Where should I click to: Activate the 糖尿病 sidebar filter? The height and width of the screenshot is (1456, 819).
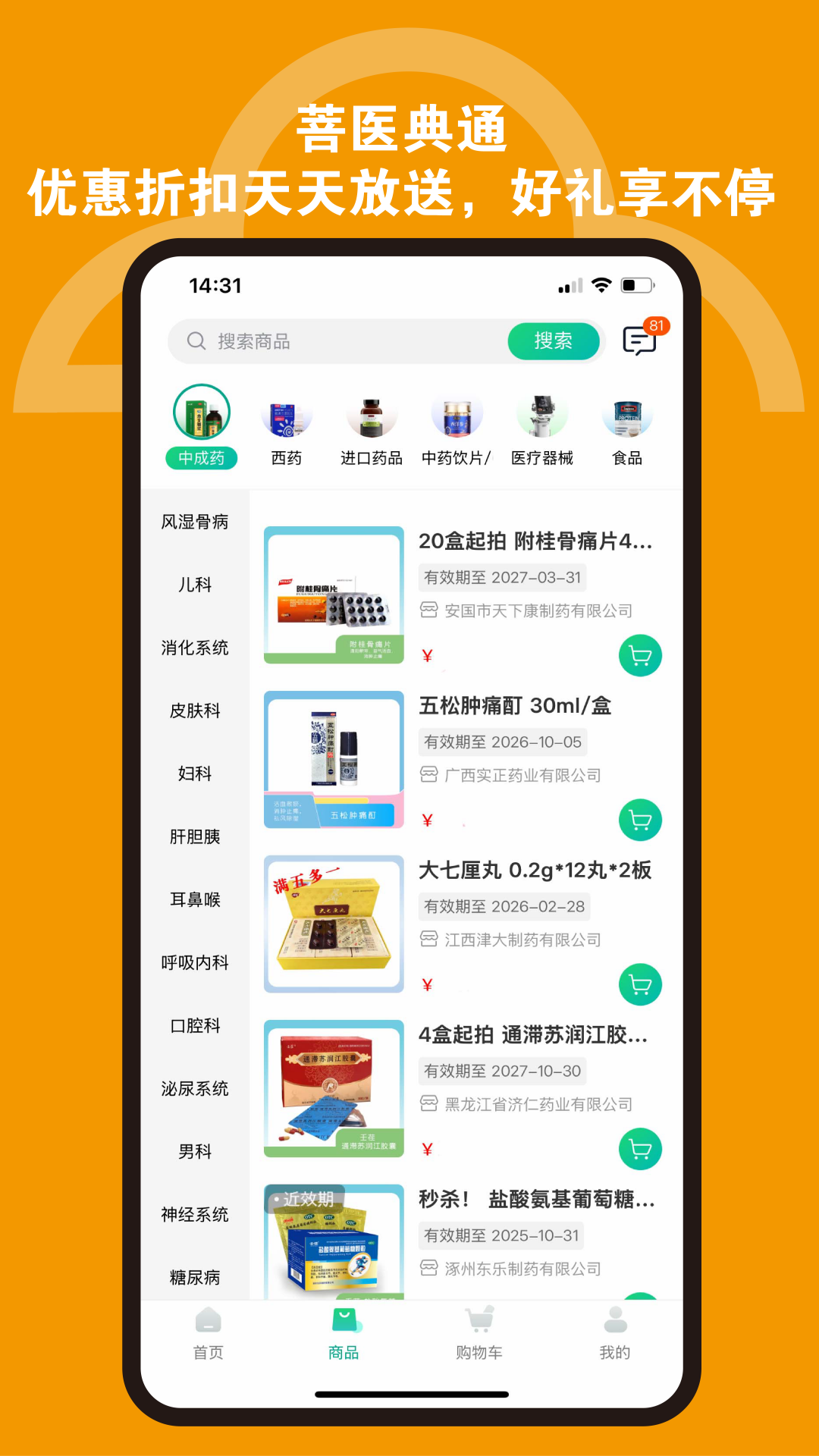pyautogui.click(x=195, y=1278)
